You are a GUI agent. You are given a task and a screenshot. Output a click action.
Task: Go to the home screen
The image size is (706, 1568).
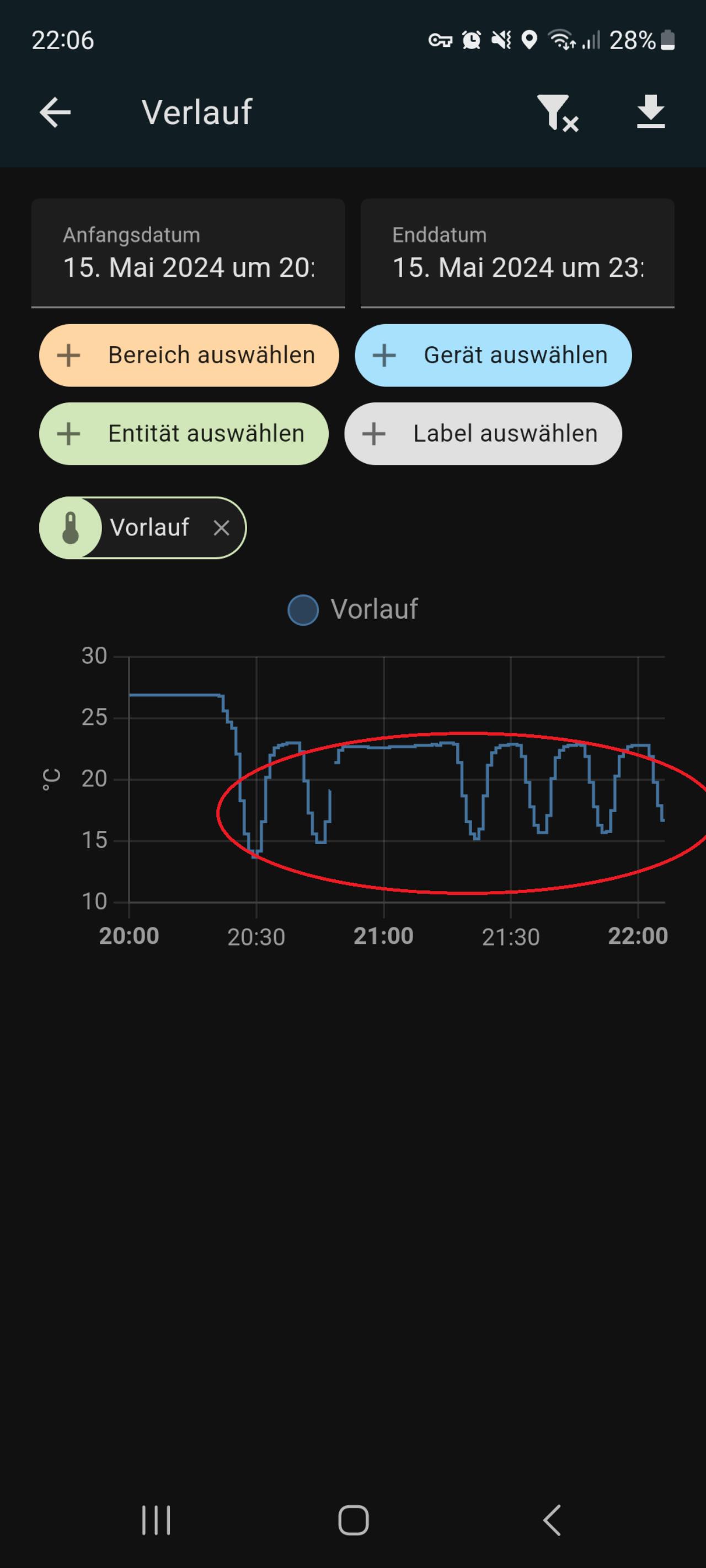click(354, 1521)
